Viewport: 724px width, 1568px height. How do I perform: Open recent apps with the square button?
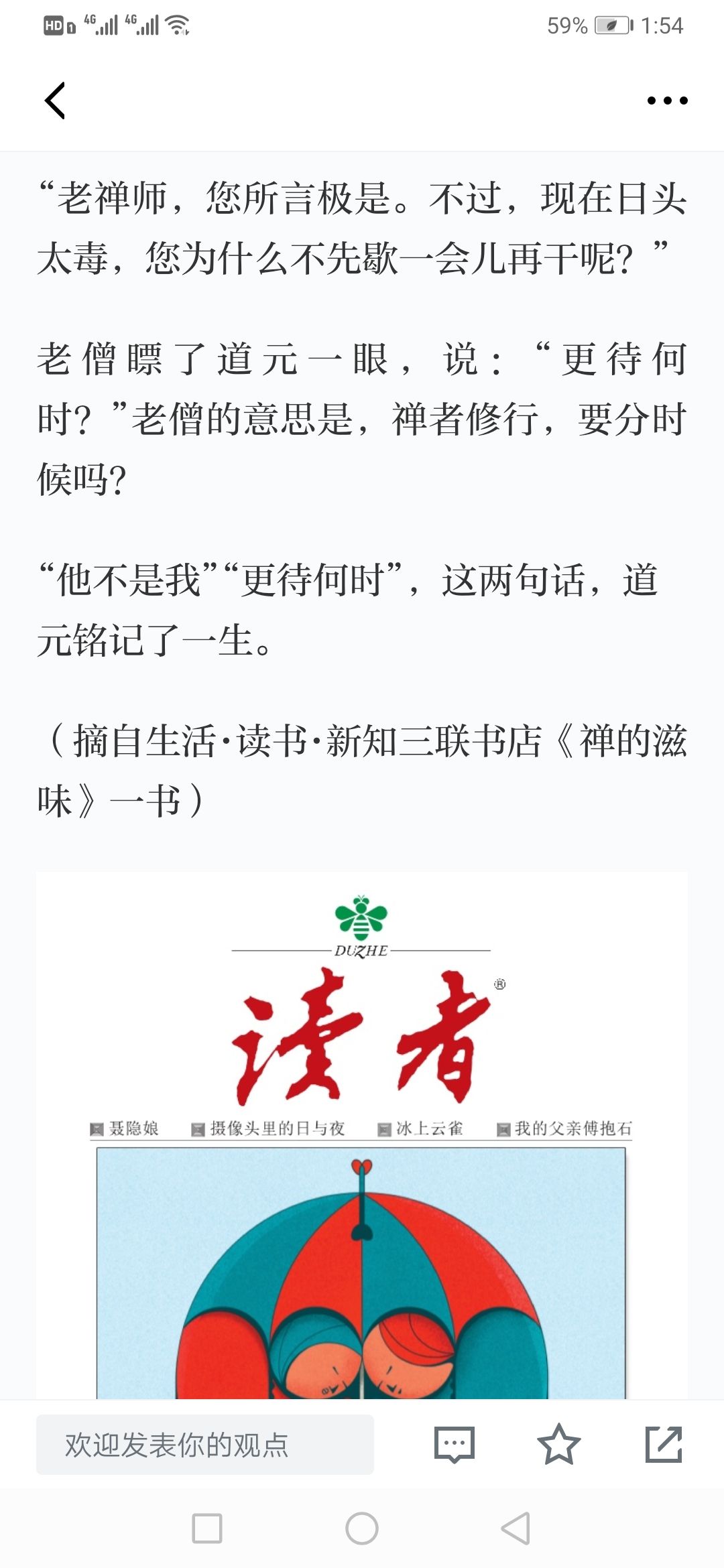pos(207,1528)
